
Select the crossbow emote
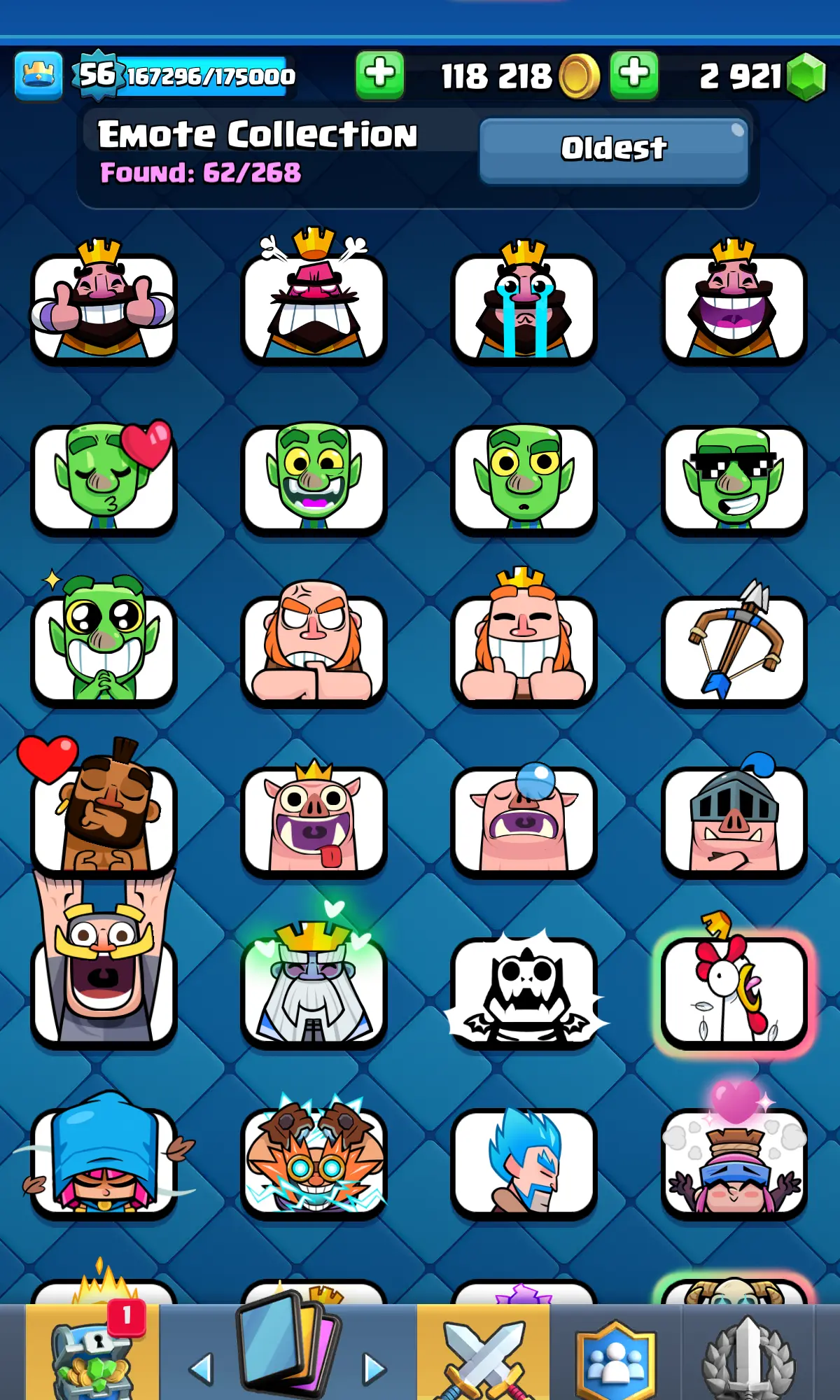[x=734, y=650]
